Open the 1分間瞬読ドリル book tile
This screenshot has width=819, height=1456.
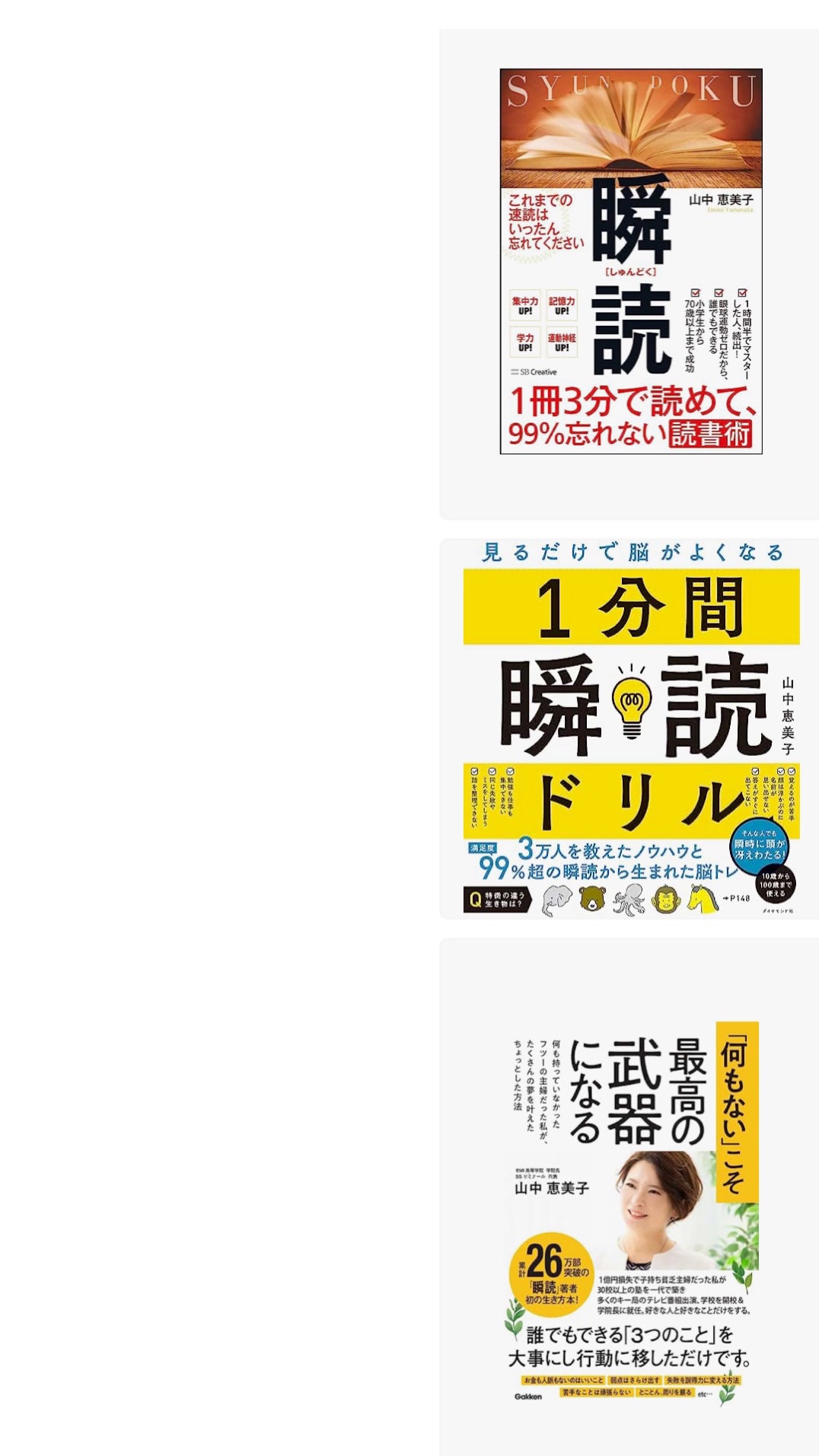630,728
